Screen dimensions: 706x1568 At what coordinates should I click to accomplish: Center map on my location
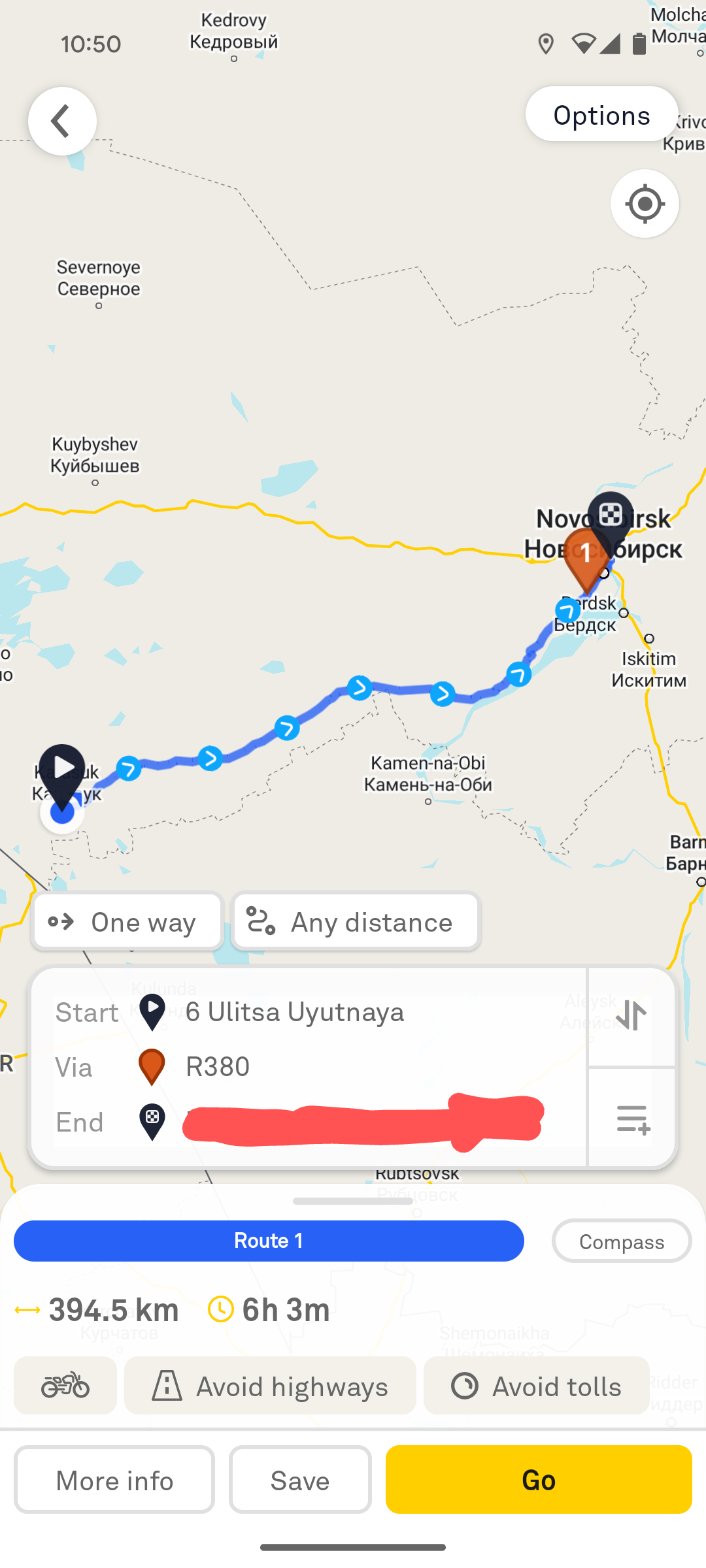pyautogui.click(x=645, y=204)
